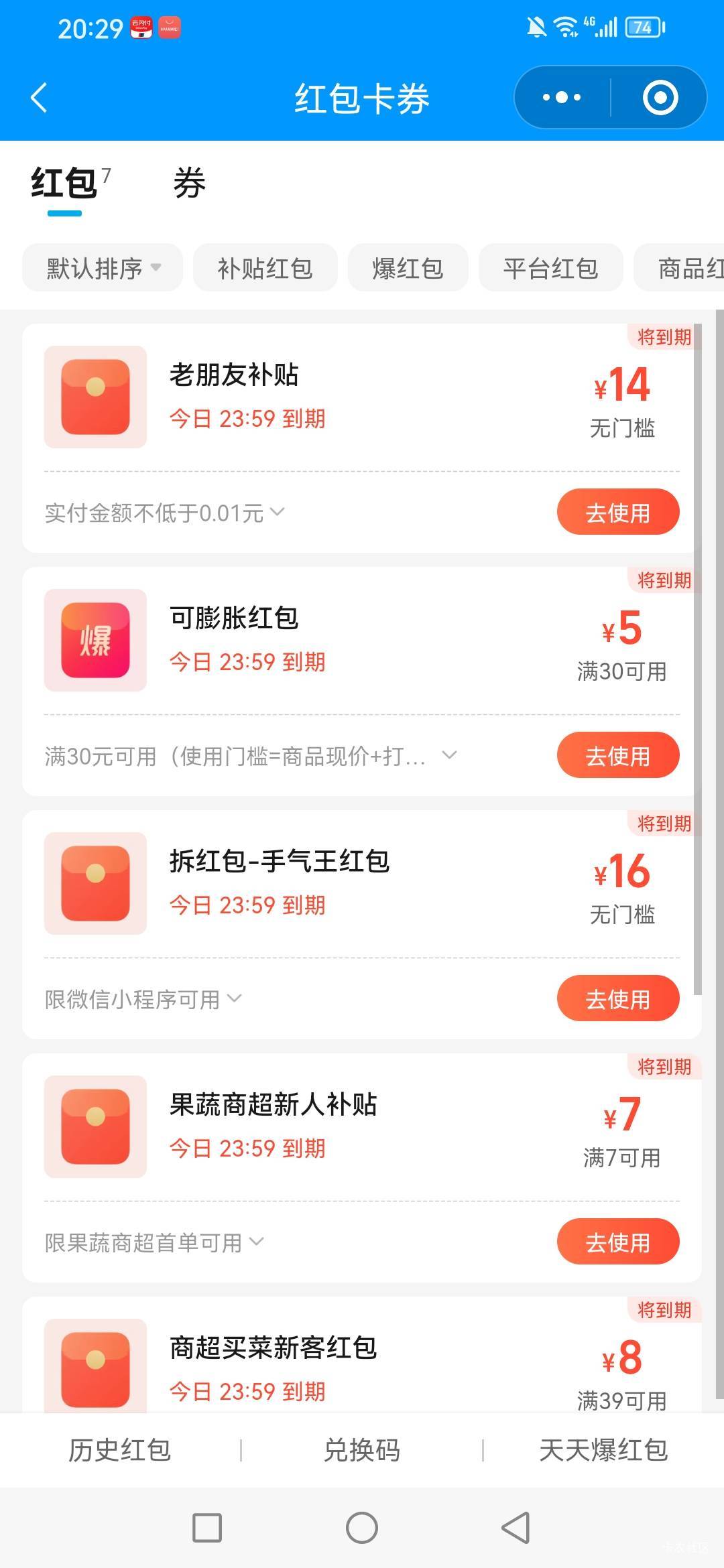Image resolution: width=724 pixels, height=1568 pixels.
Task: Select the 平台红包 filter
Action: pyautogui.click(x=550, y=268)
